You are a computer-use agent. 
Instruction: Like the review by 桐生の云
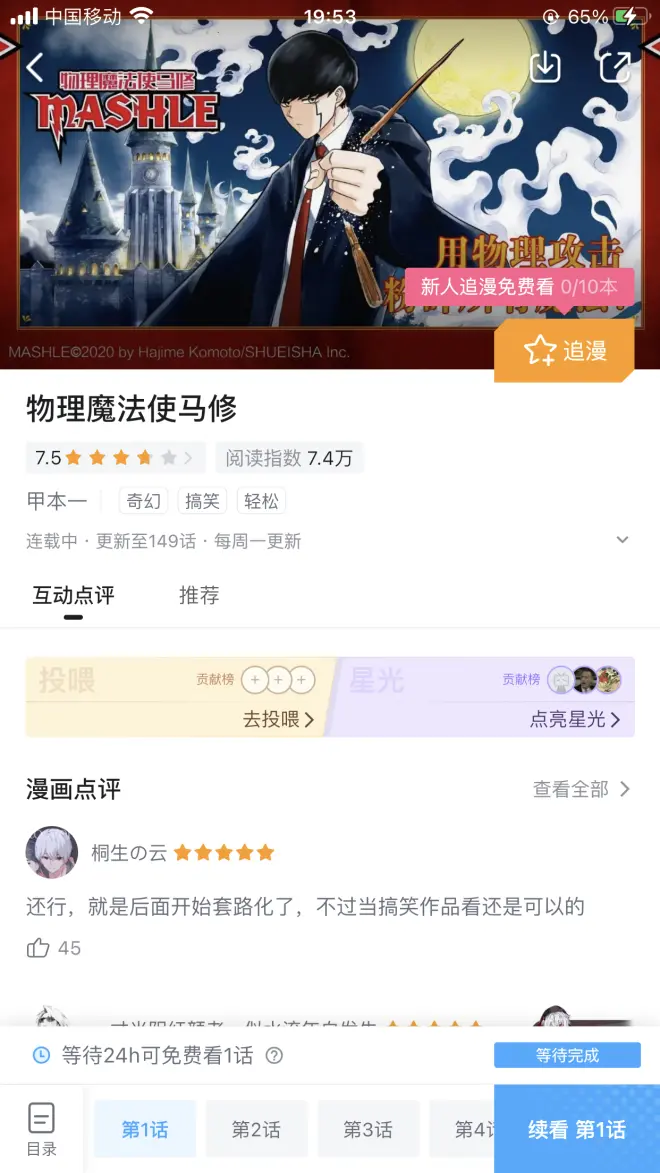(x=39, y=948)
